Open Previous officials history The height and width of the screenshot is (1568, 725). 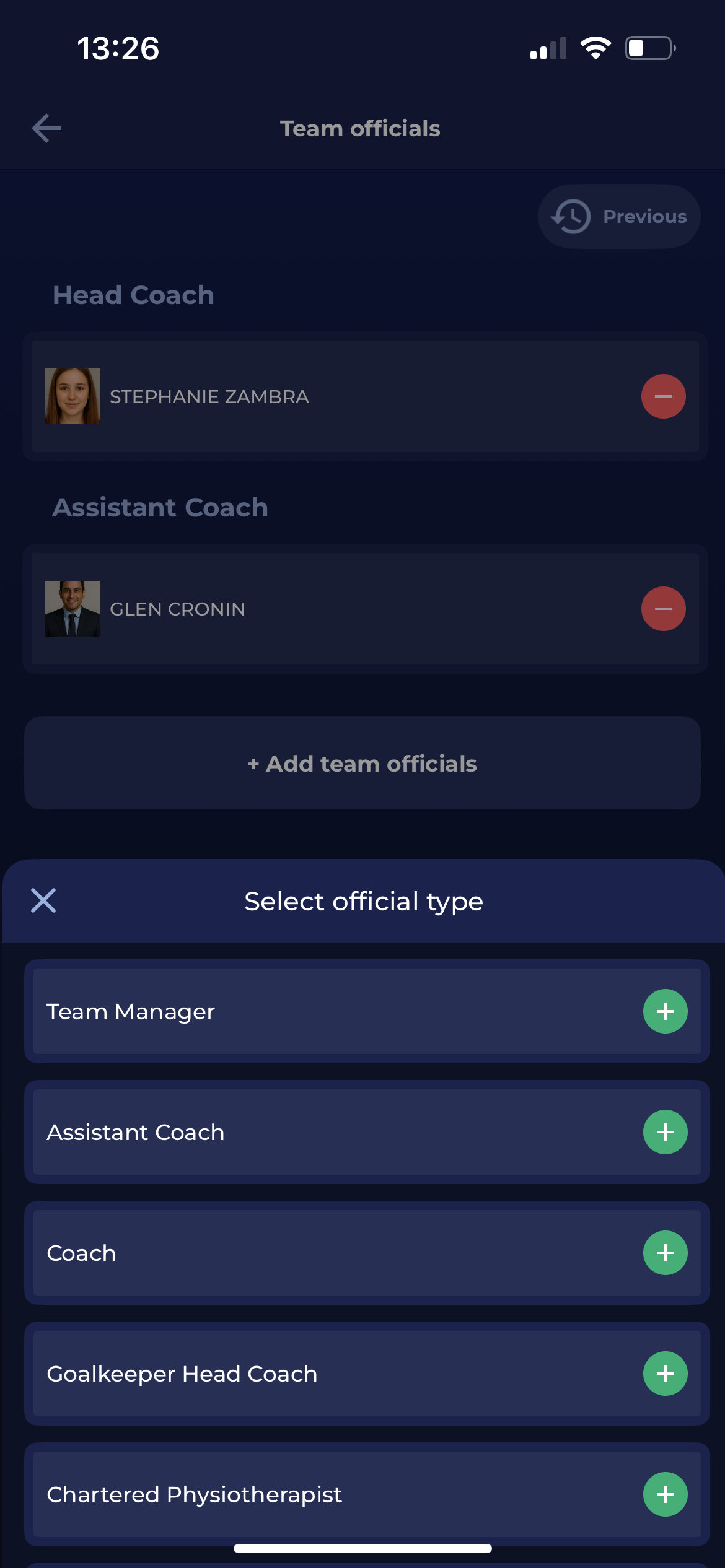point(619,216)
